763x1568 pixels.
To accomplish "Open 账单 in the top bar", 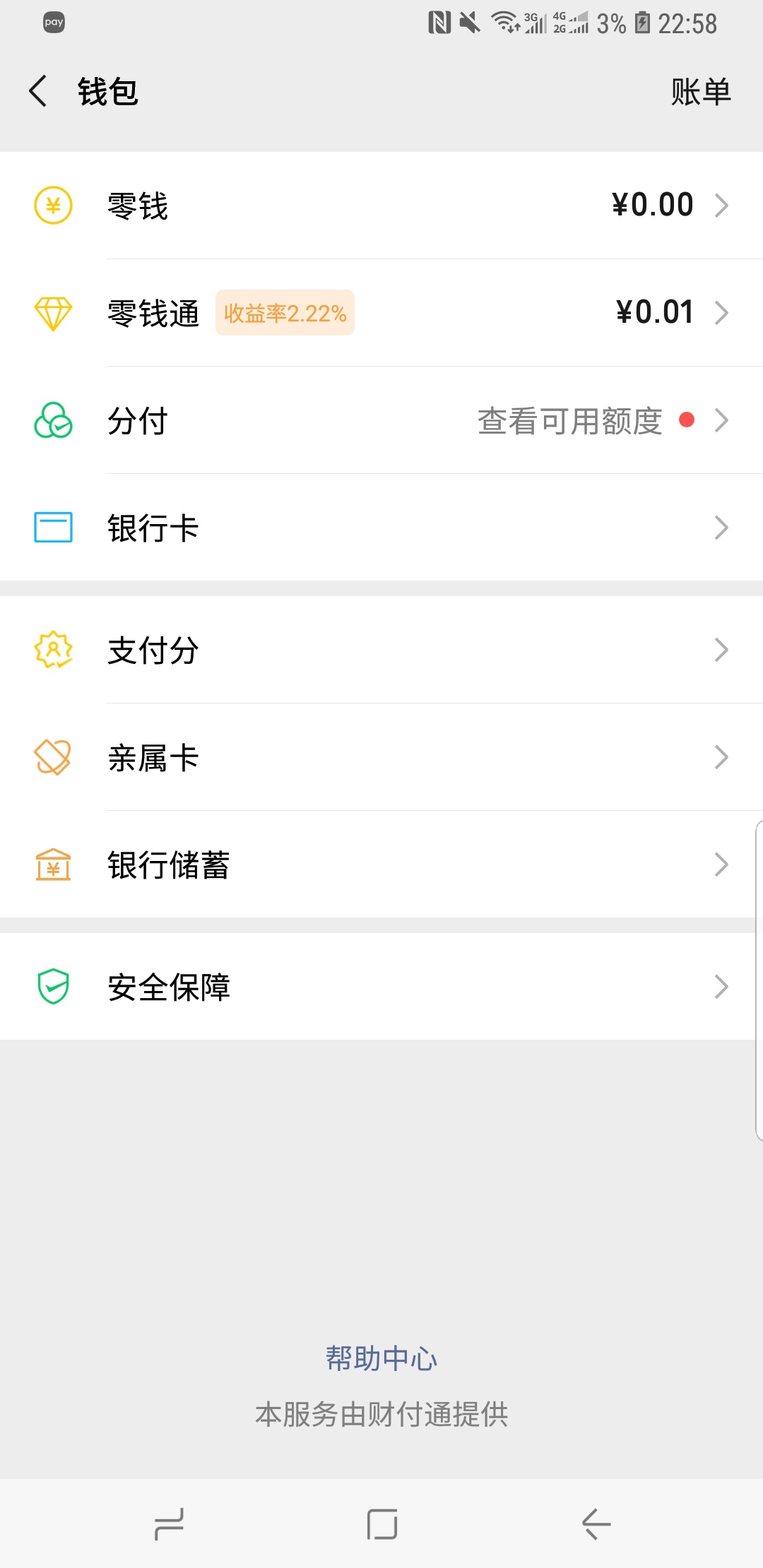I will 701,93.
